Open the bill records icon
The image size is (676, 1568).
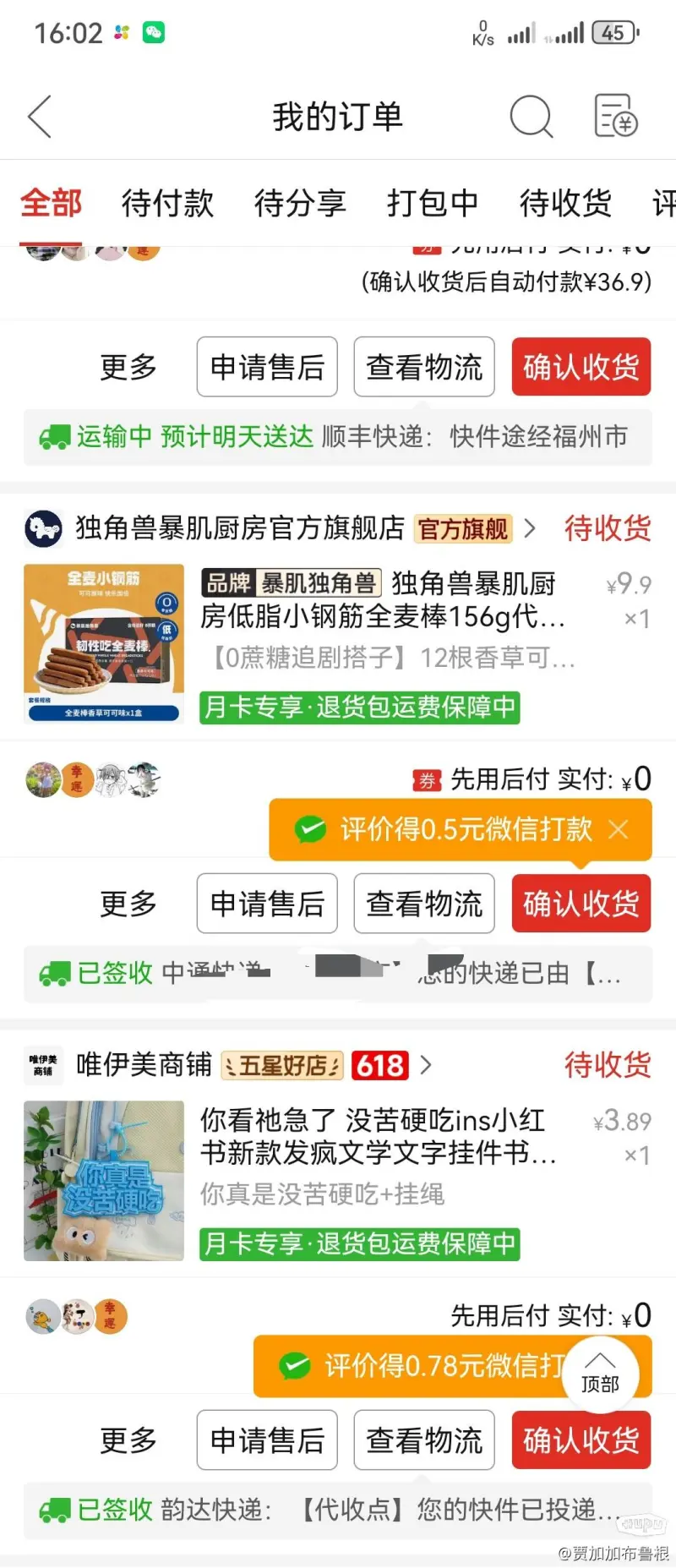(x=616, y=117)
